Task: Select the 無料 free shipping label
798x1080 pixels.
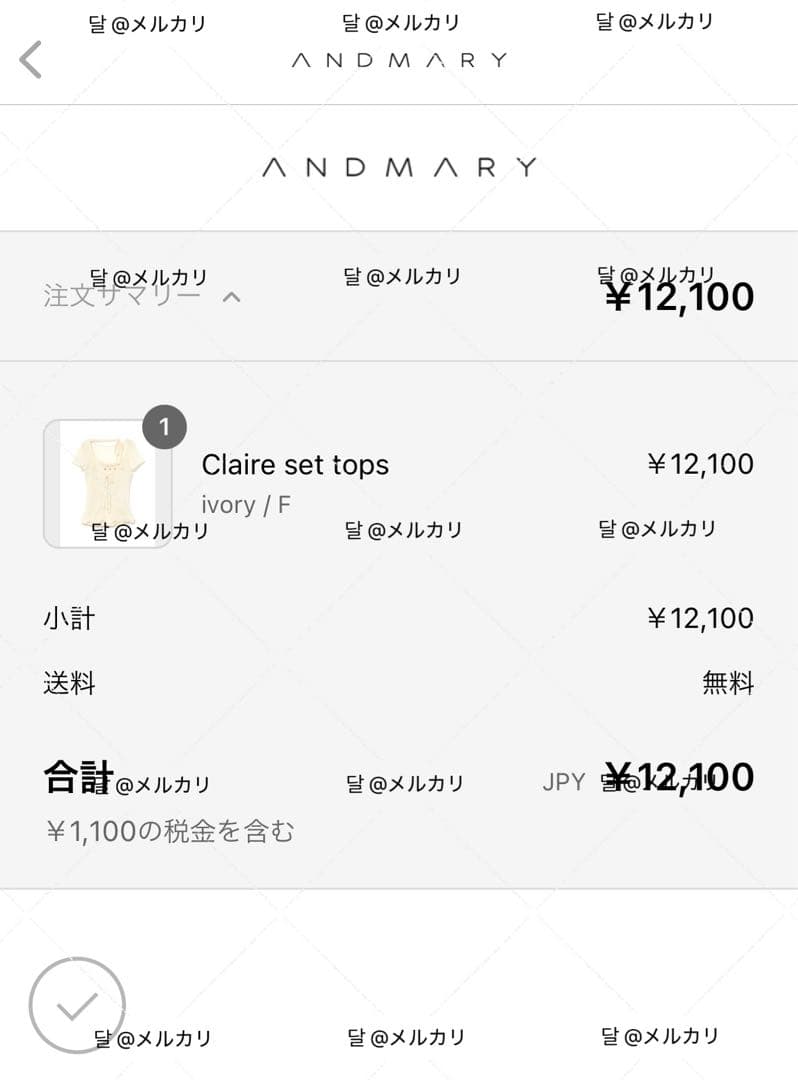Action: [729, 683]
